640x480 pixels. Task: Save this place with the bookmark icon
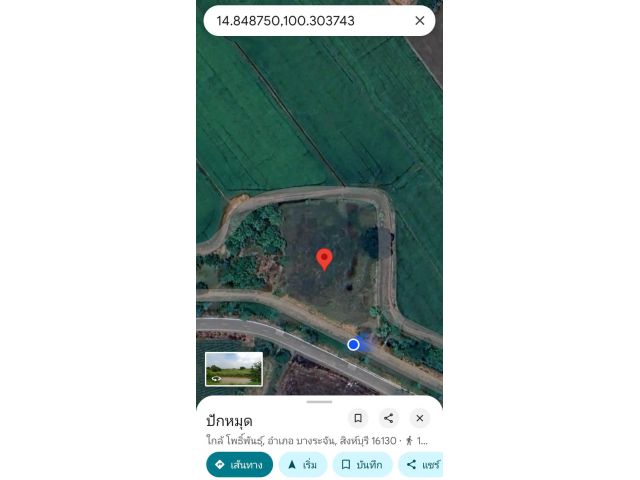(358, 418)
